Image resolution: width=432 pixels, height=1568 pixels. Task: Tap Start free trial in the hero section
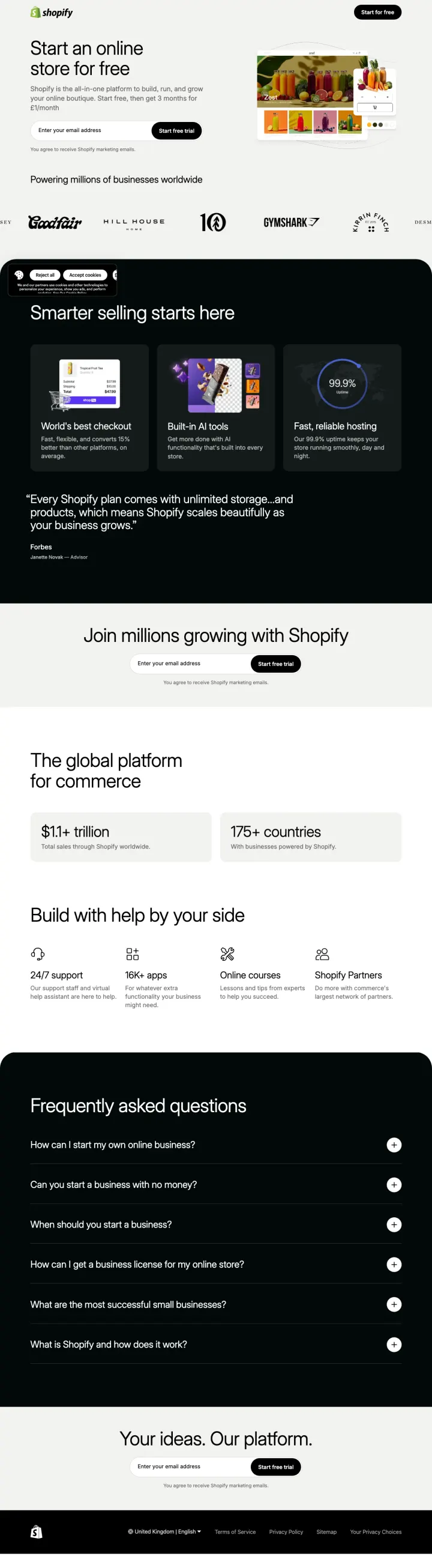tap(176, 131)
